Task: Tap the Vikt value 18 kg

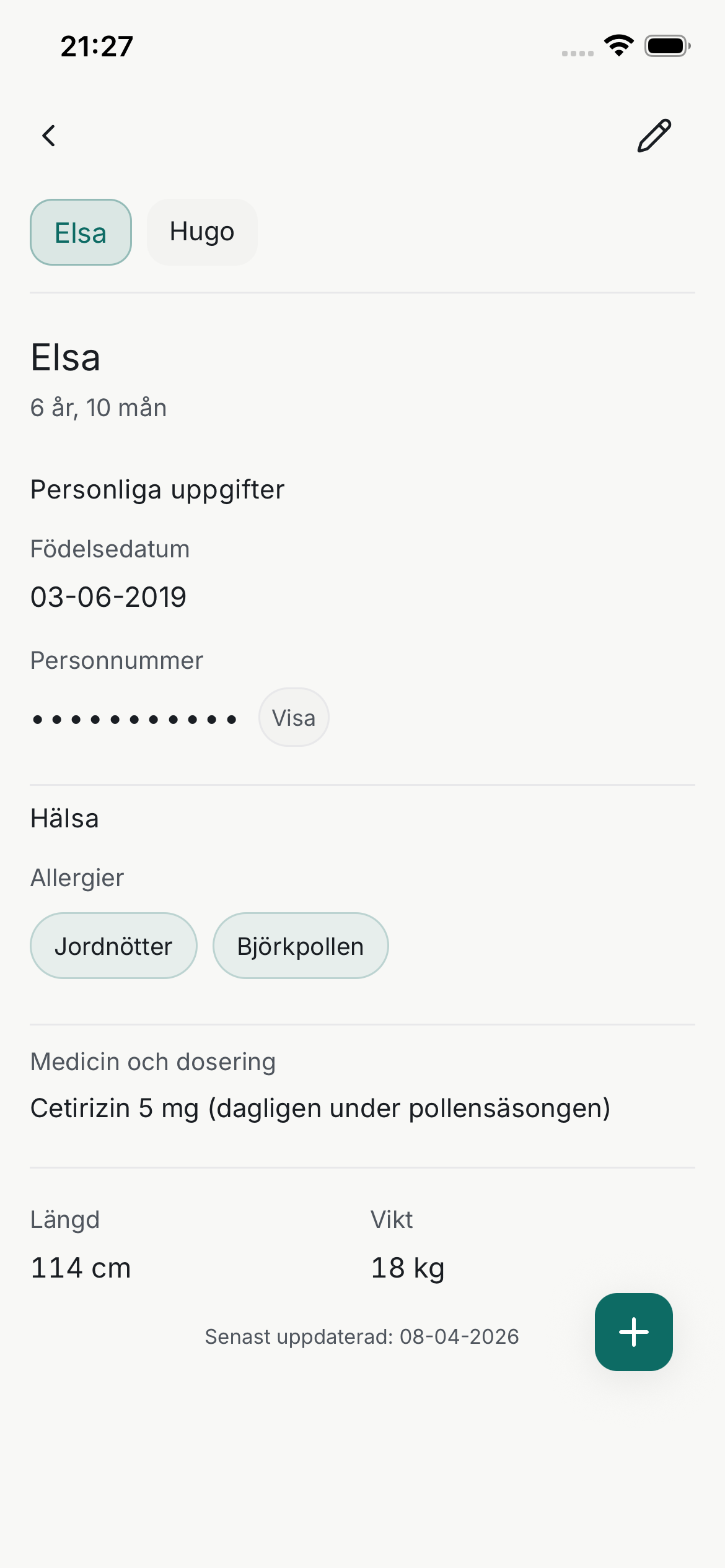Action: 406,1268
